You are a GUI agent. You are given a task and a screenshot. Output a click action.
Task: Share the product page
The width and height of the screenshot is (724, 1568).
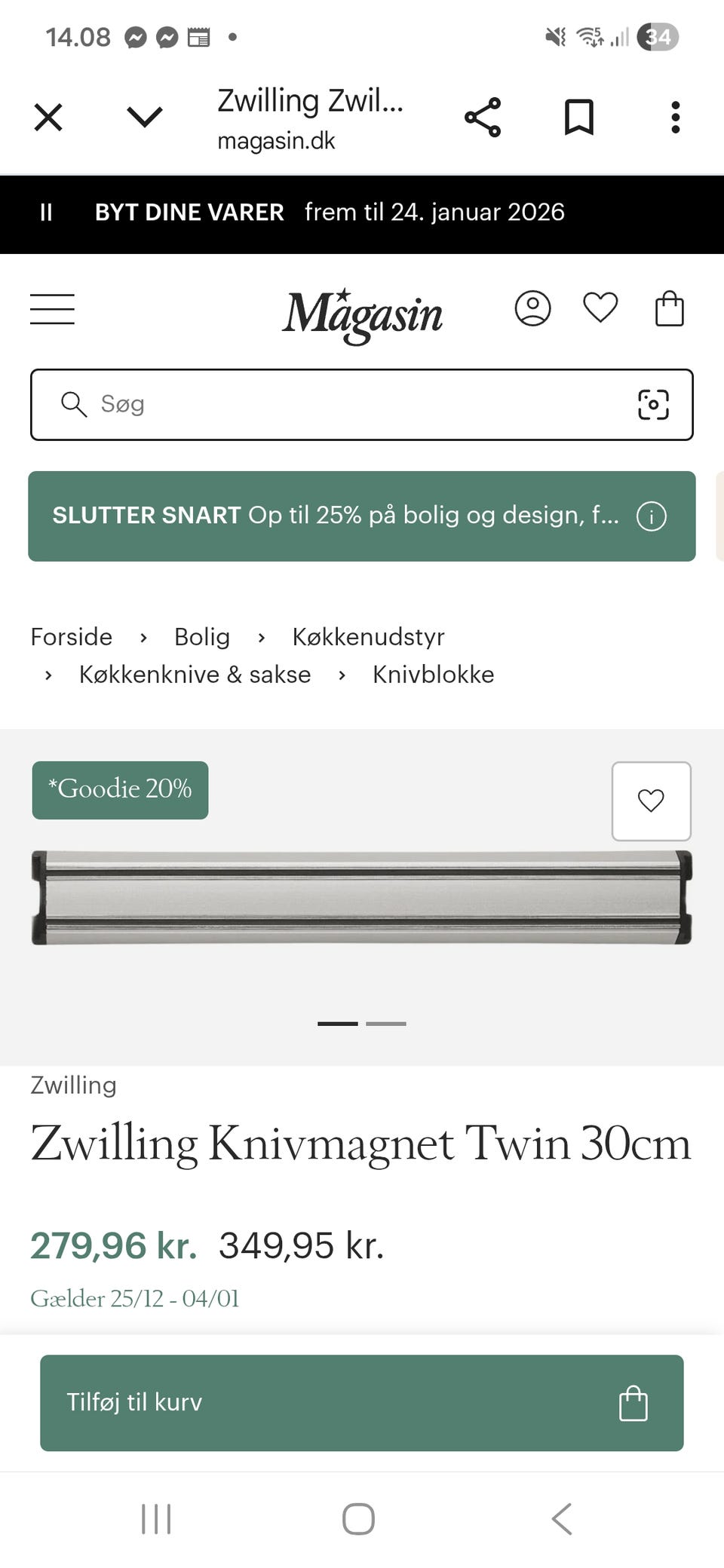coord(483,116)
